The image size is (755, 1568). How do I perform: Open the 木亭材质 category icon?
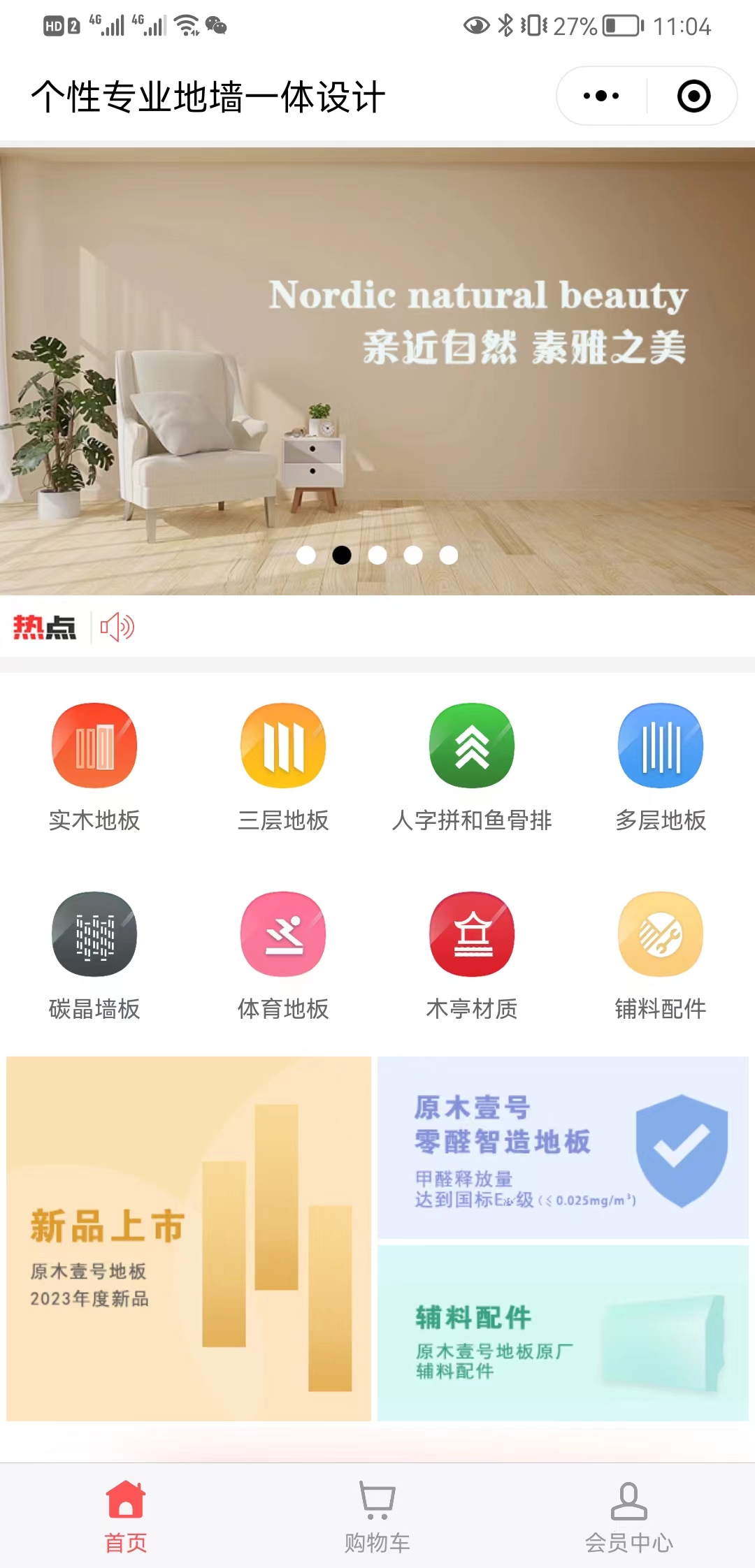[472, 934]
